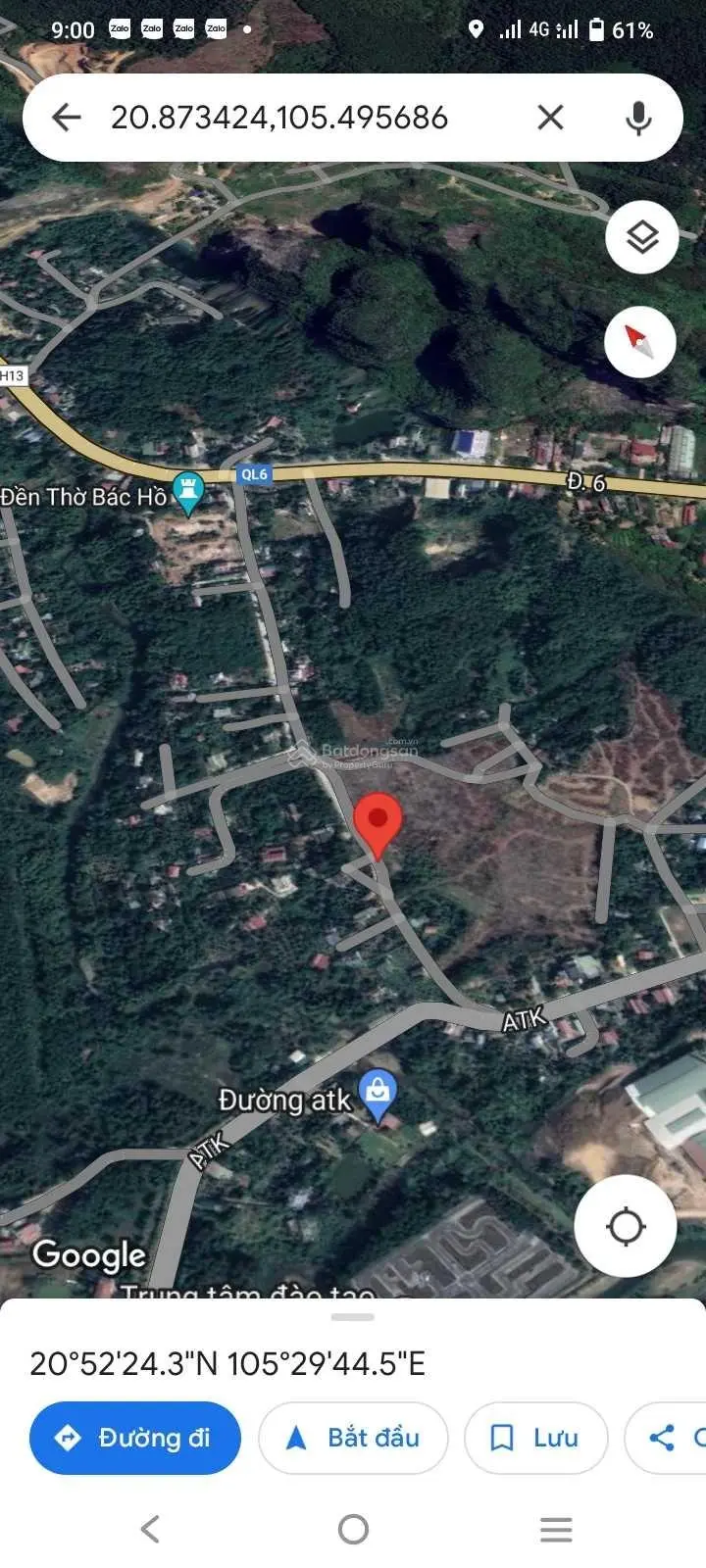Clear the coordinates in the search box
This screenshot has height=1568, width=706.
[550, 118]
